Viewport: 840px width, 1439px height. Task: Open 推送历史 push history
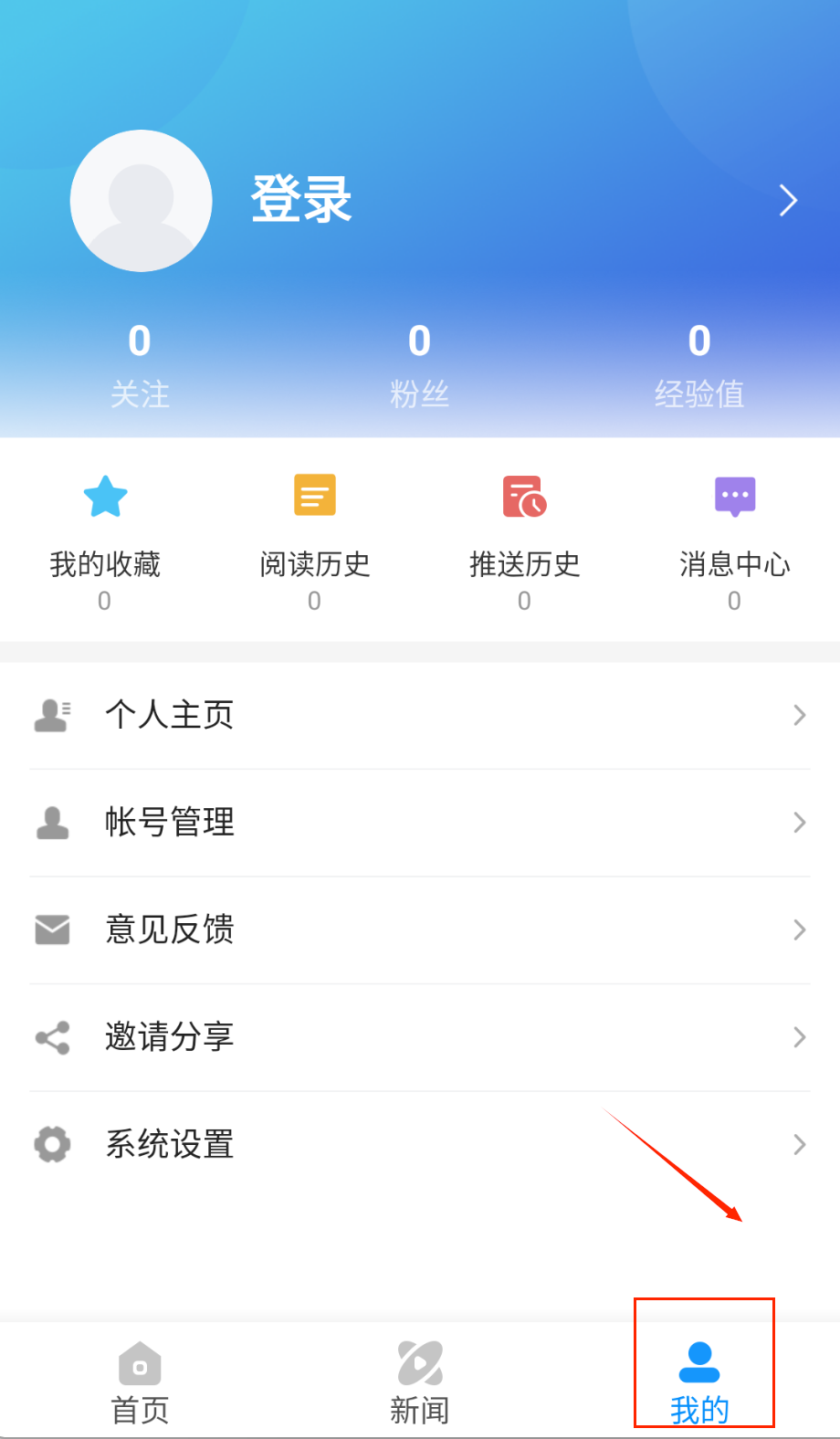pyautogui.click(x=524, y=539)
